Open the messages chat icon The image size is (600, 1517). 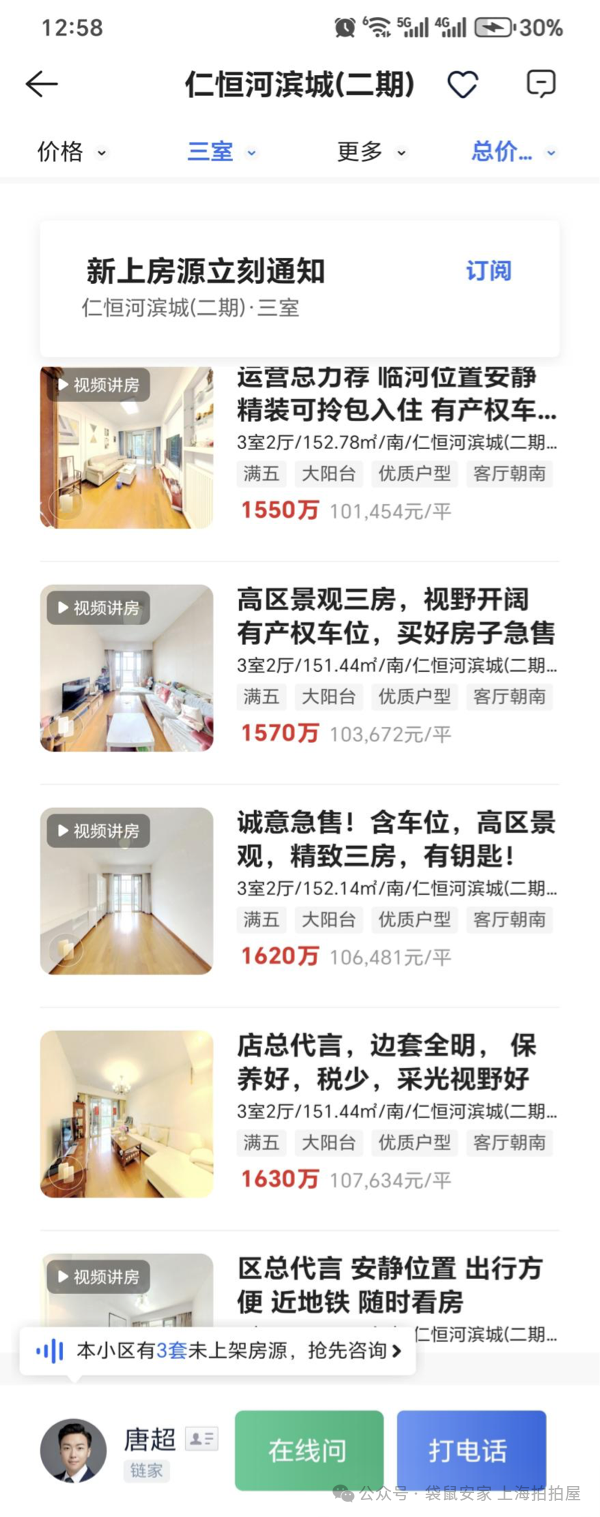tap(541, 84)
